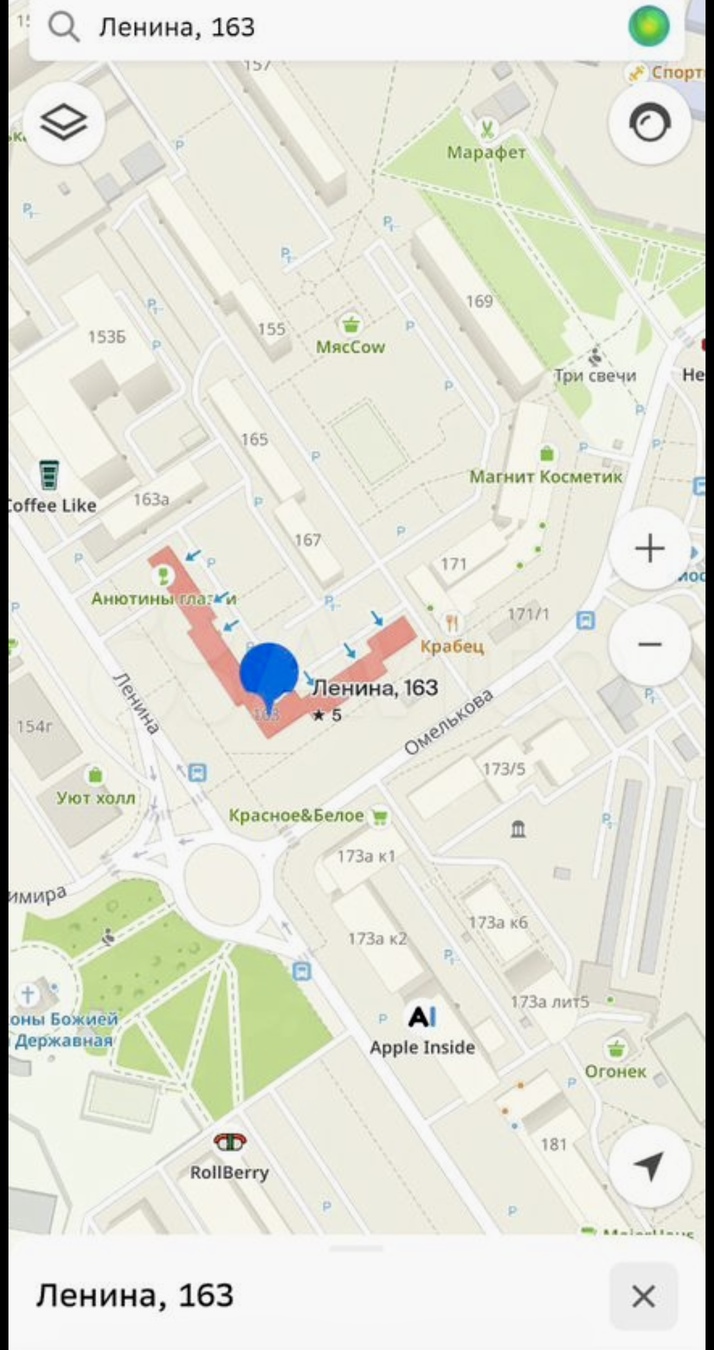Center map on my location

650,1166
